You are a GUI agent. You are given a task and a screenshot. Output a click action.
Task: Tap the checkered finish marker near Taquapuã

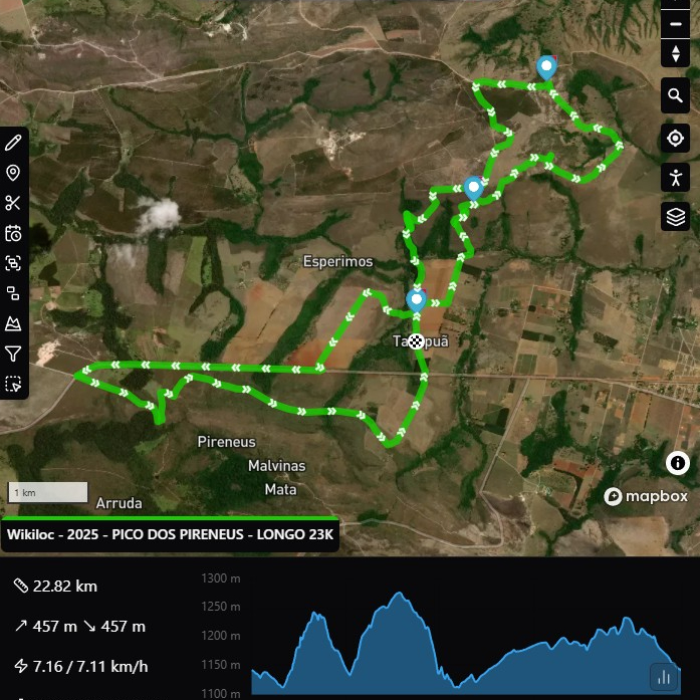pyautogui.click(x=416, y=341)
